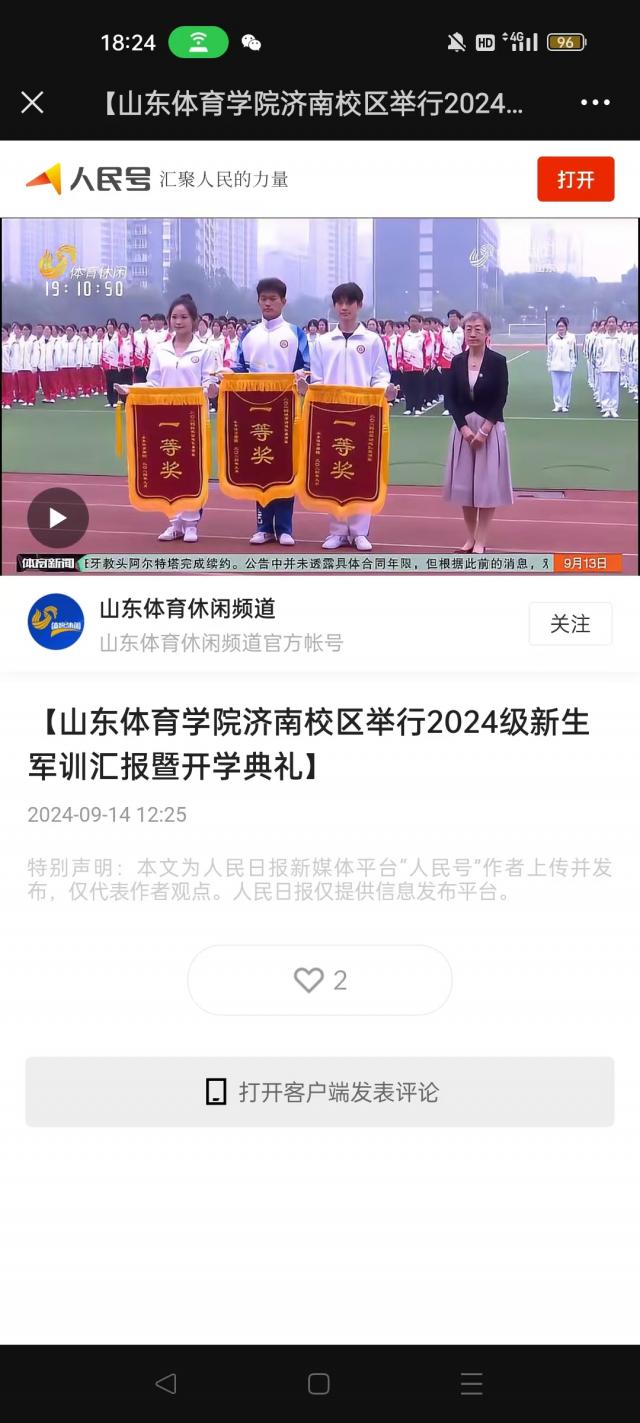The height and width of the screenshot is (1423, 640).
Task: Play the military training ceremony video
Action: click(x=58, y=517)
